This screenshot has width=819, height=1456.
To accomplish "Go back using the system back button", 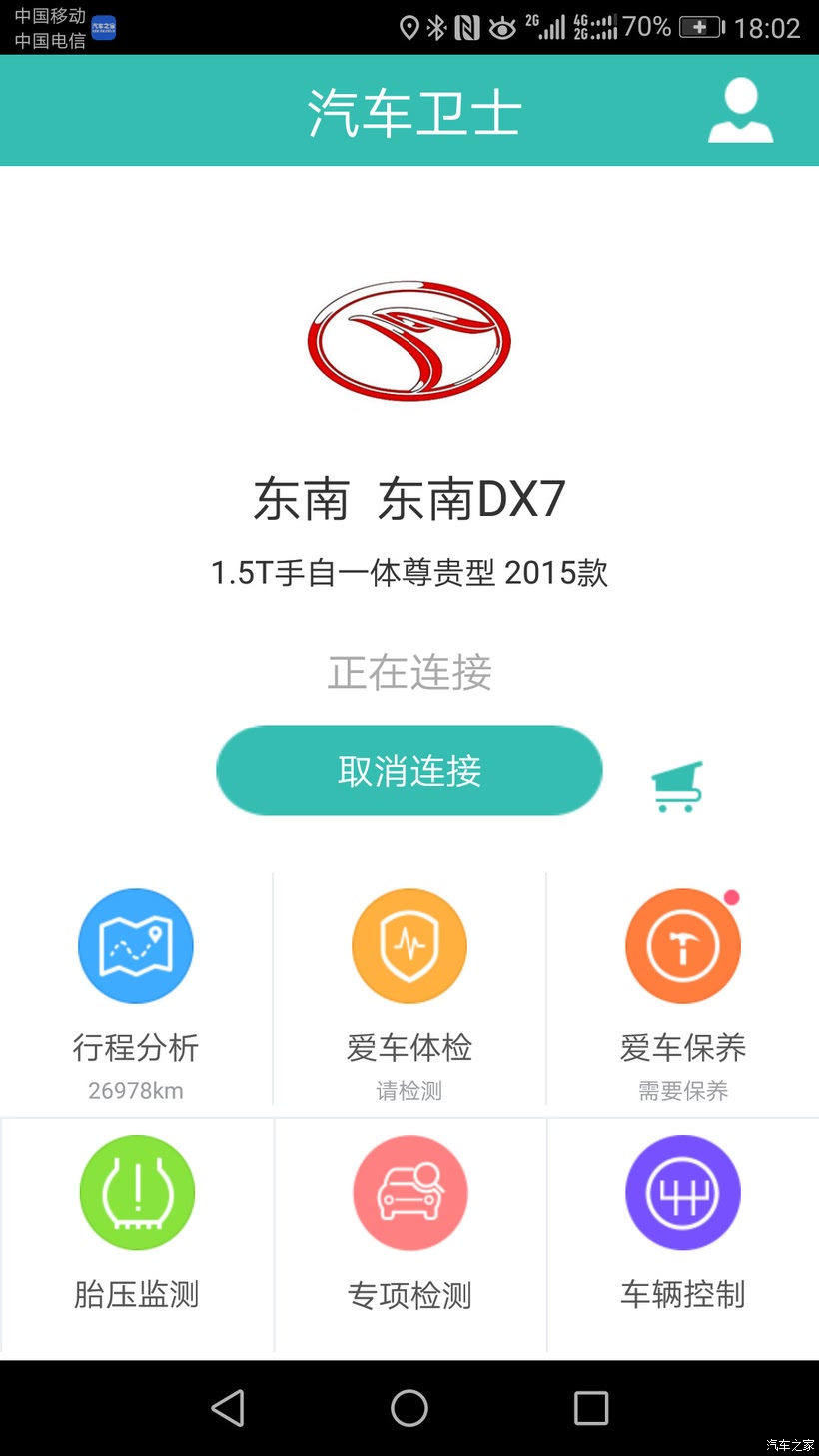I will tap(228, 1408).
